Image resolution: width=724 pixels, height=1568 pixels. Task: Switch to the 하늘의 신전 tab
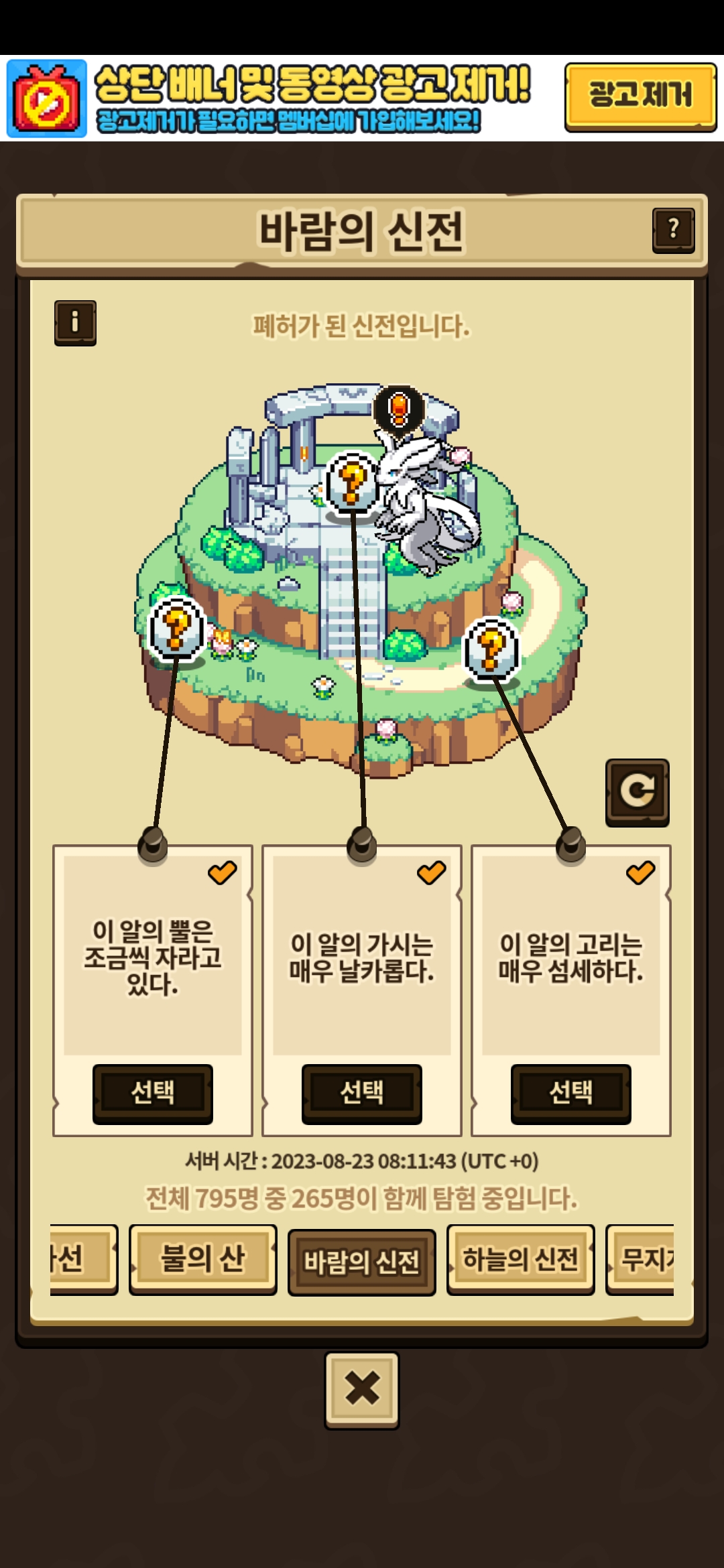(520, 1258)
